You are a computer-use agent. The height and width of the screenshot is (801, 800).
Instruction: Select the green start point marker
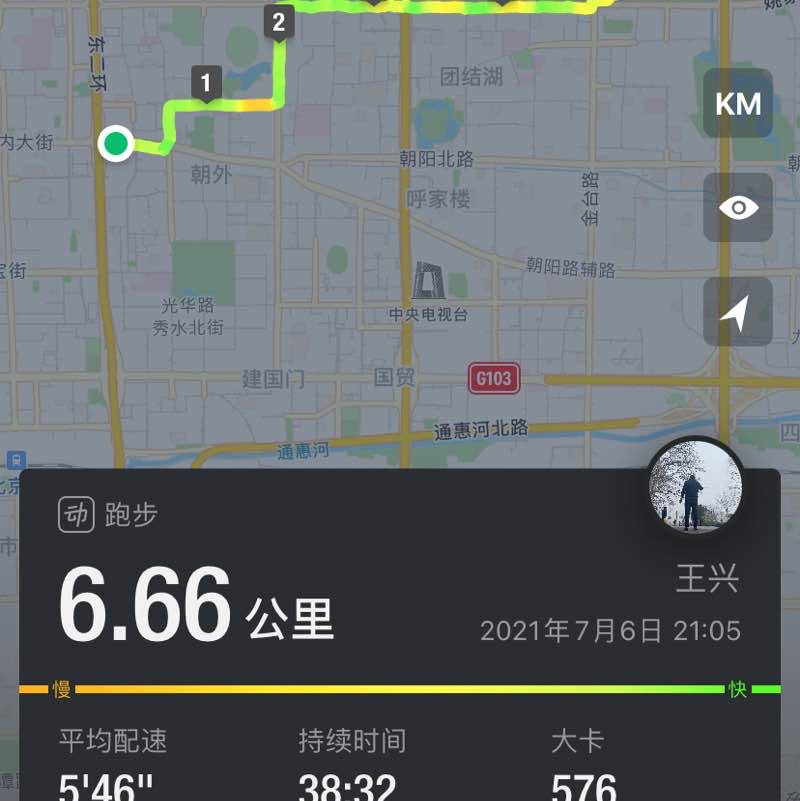(x=117, y=144)
